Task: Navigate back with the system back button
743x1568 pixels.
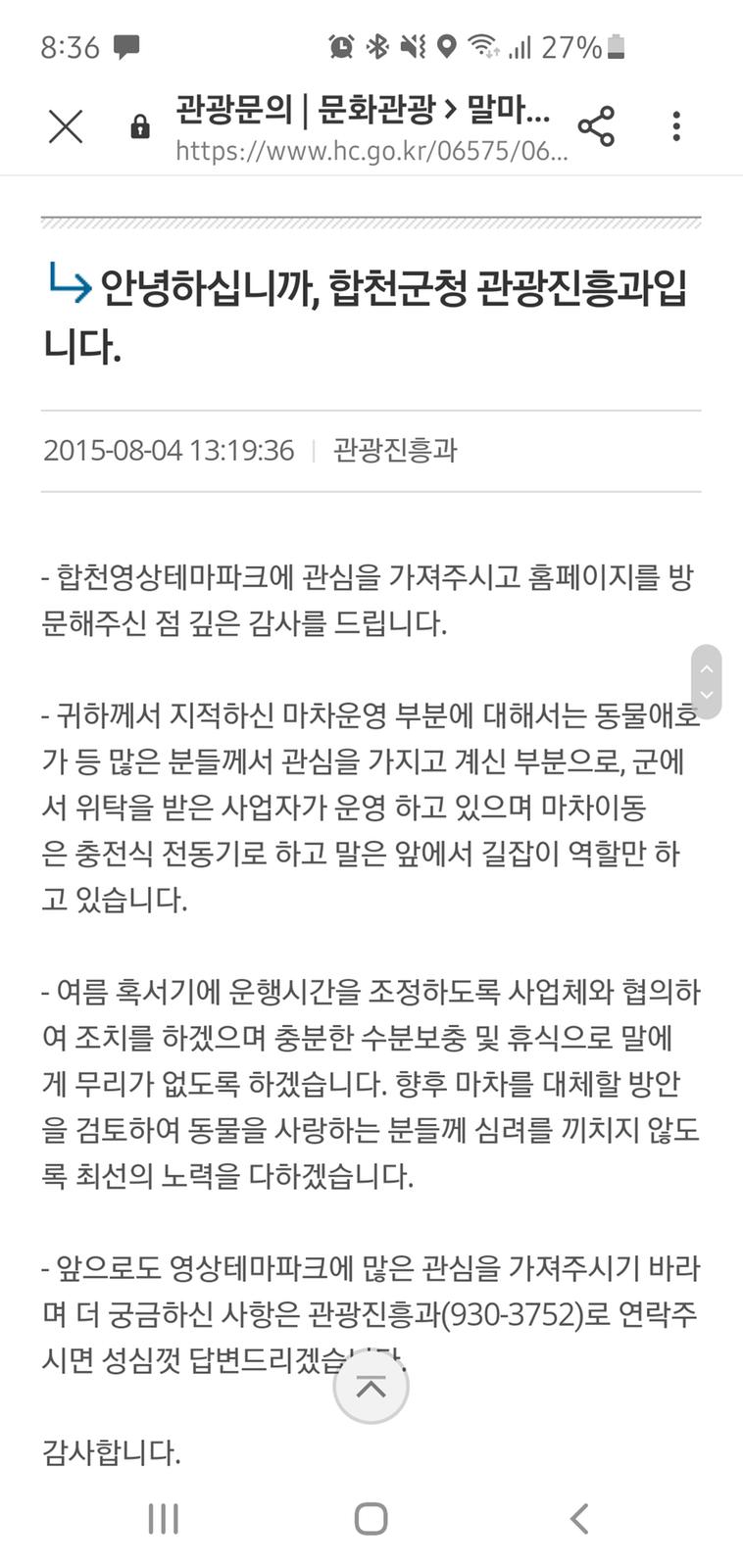Action: click(579, 1518)
